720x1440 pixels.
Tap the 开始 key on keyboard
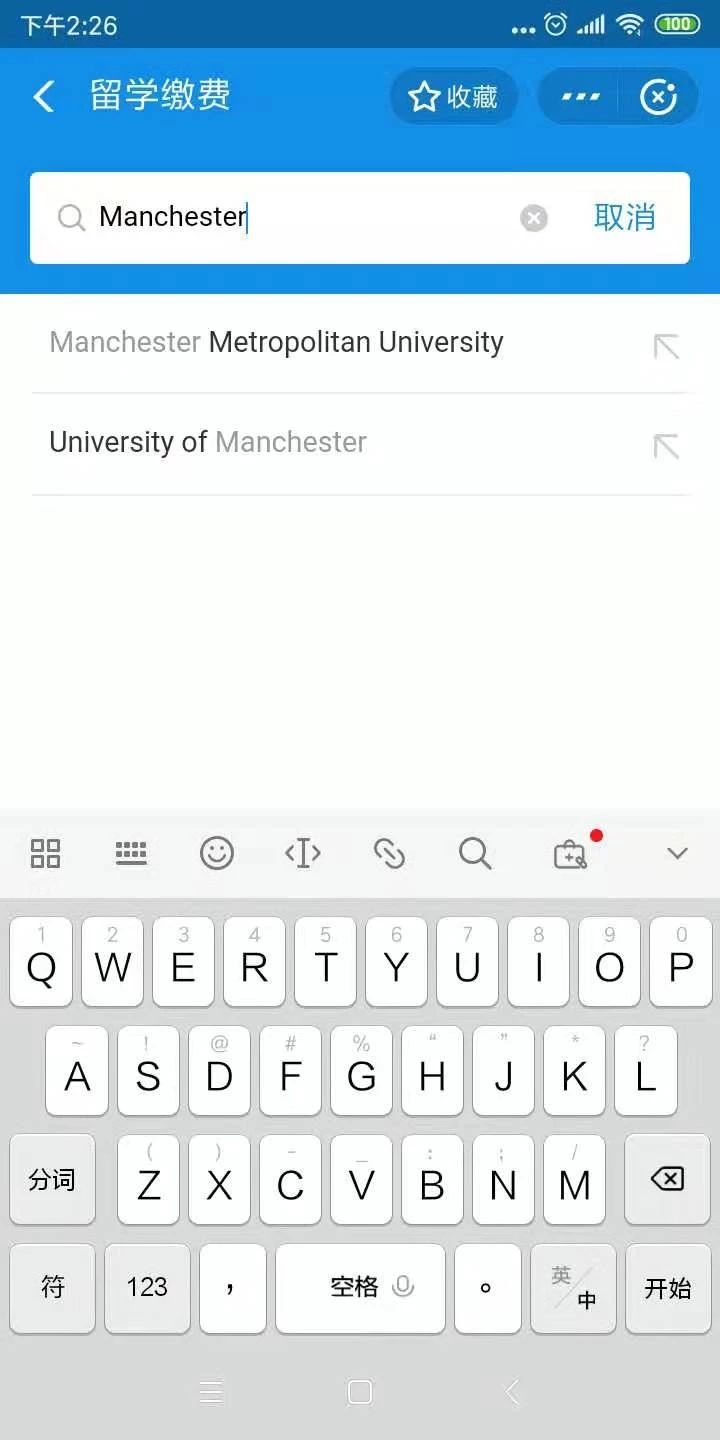667,1288
